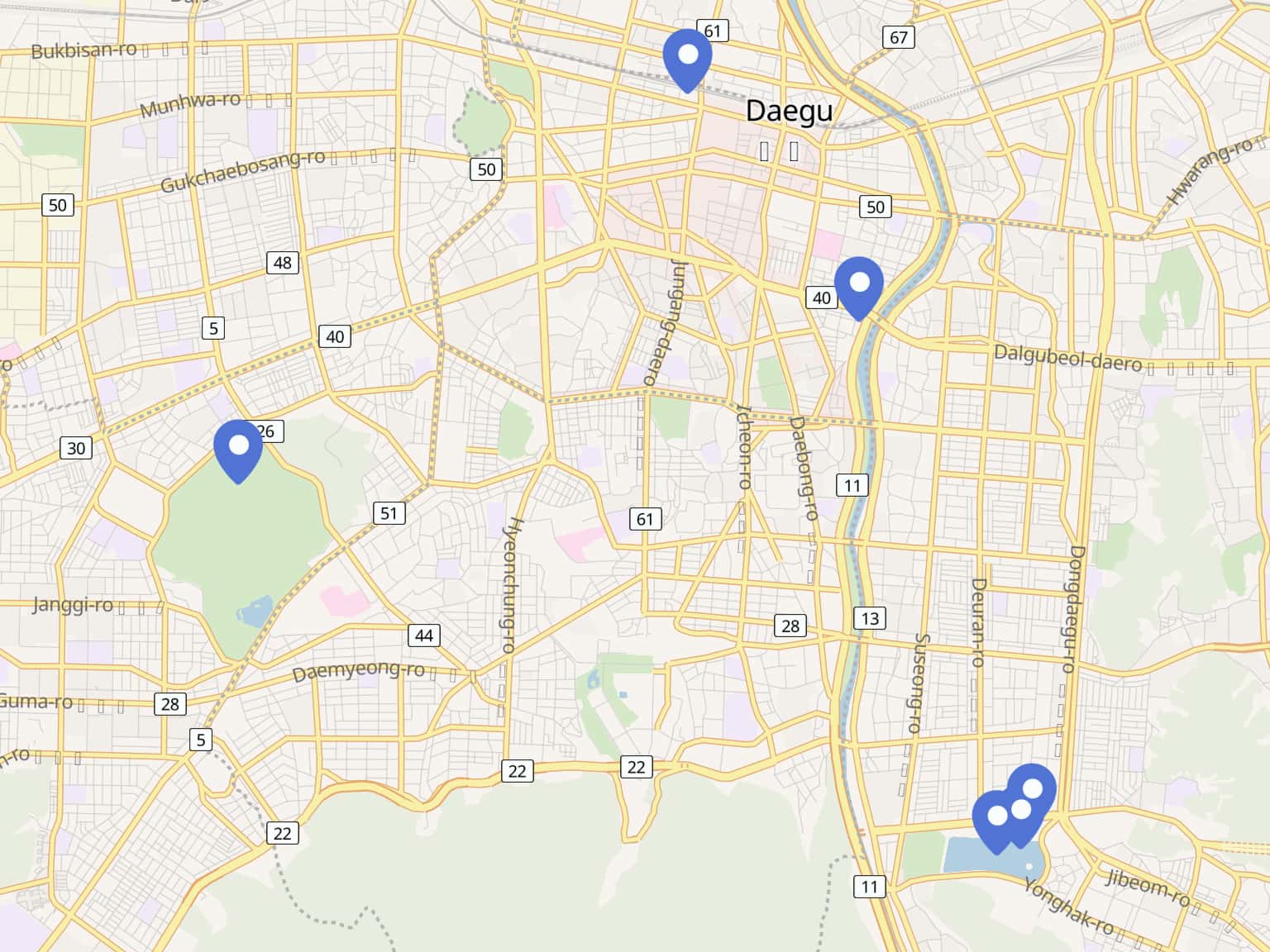This screenshot has width=1270, height=952.
Task: Tap the pin in the large green park
Action: tap(238, 447)
